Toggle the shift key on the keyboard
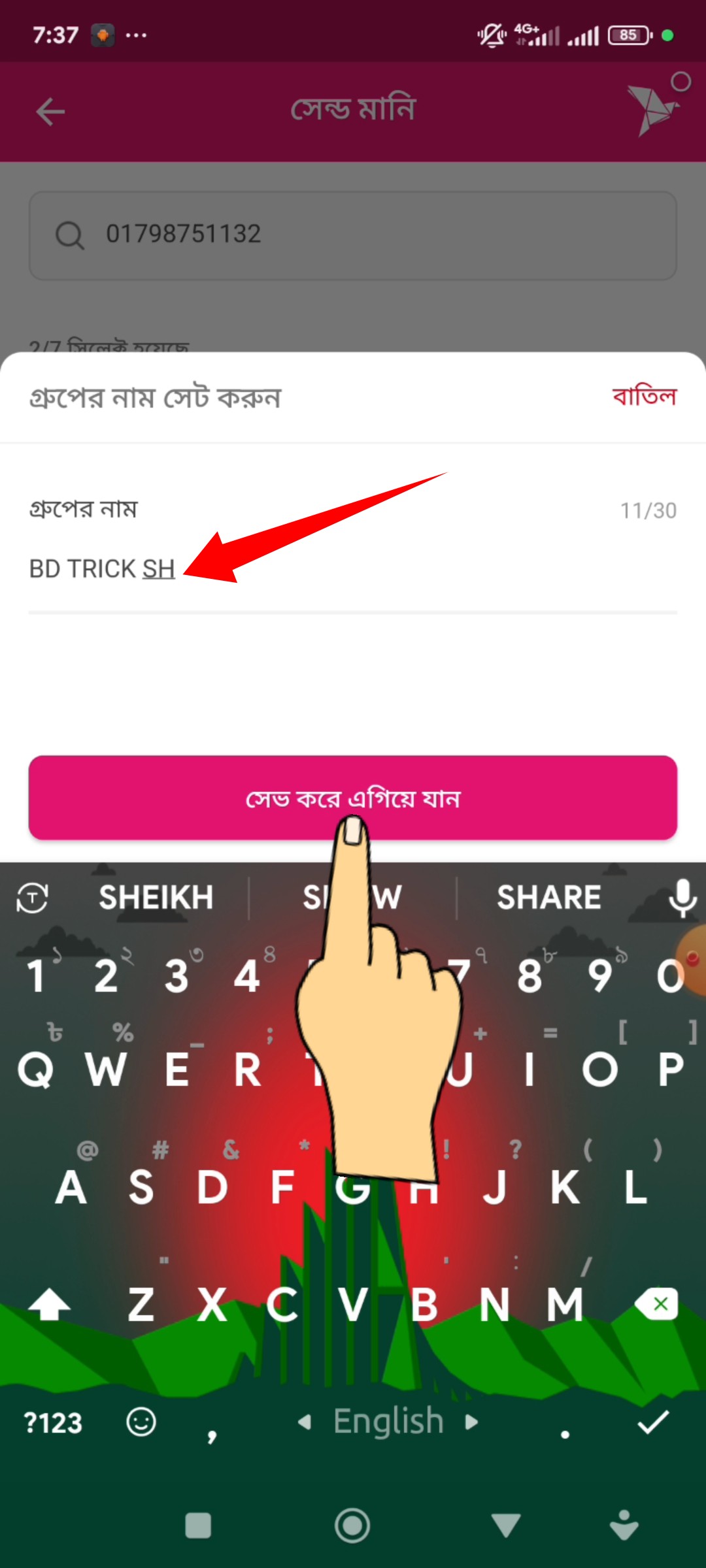 (x=50, y=1305)
